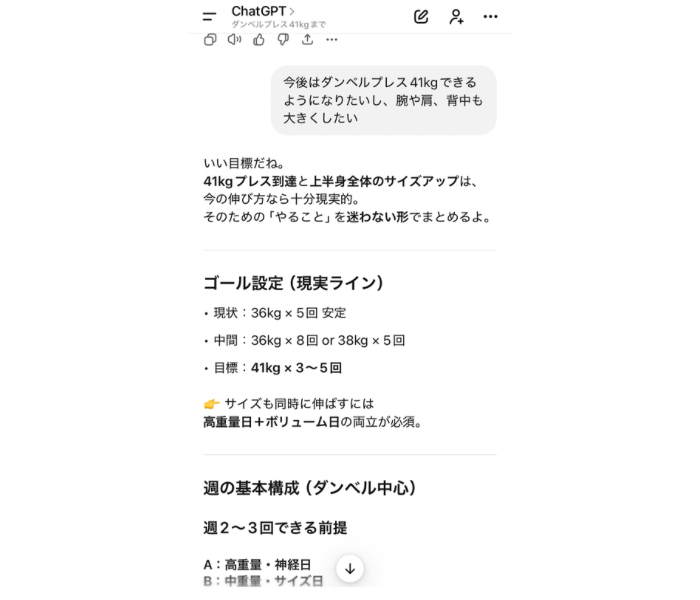Give thumbs down to the response
Viewport: 700px width, 600px height.
[x=283, y=39]
